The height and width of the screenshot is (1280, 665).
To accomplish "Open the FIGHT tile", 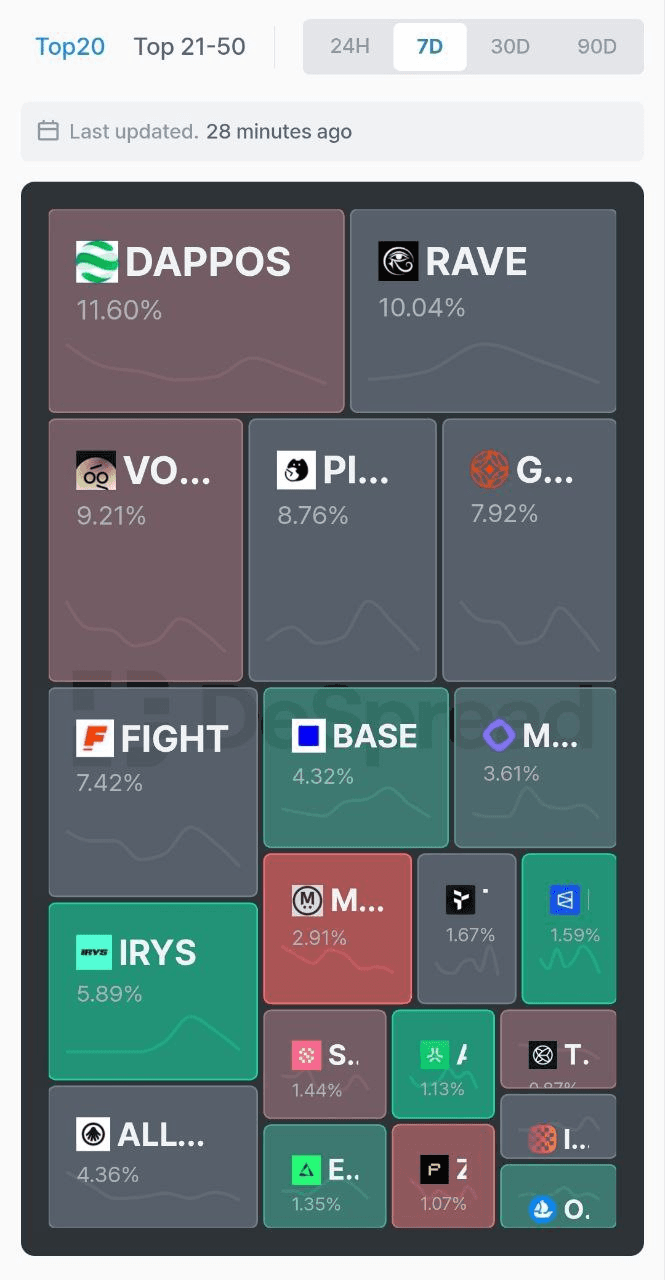I will click(x=153, y=791).
